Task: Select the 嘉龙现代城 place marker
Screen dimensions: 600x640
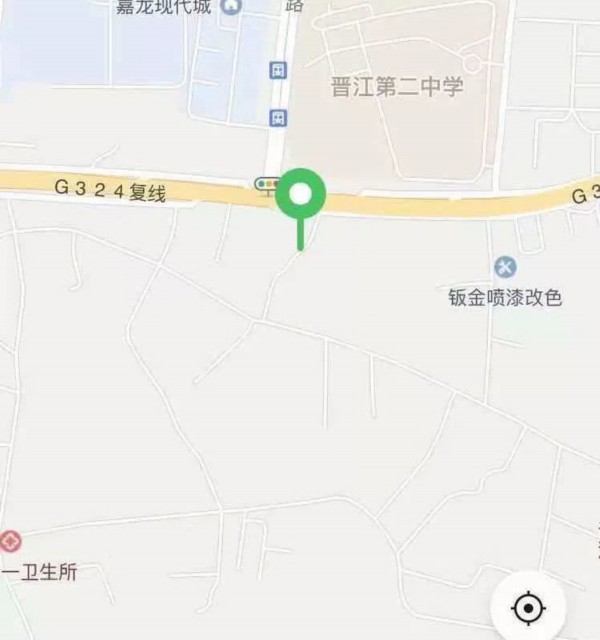Action: [231, 7]
